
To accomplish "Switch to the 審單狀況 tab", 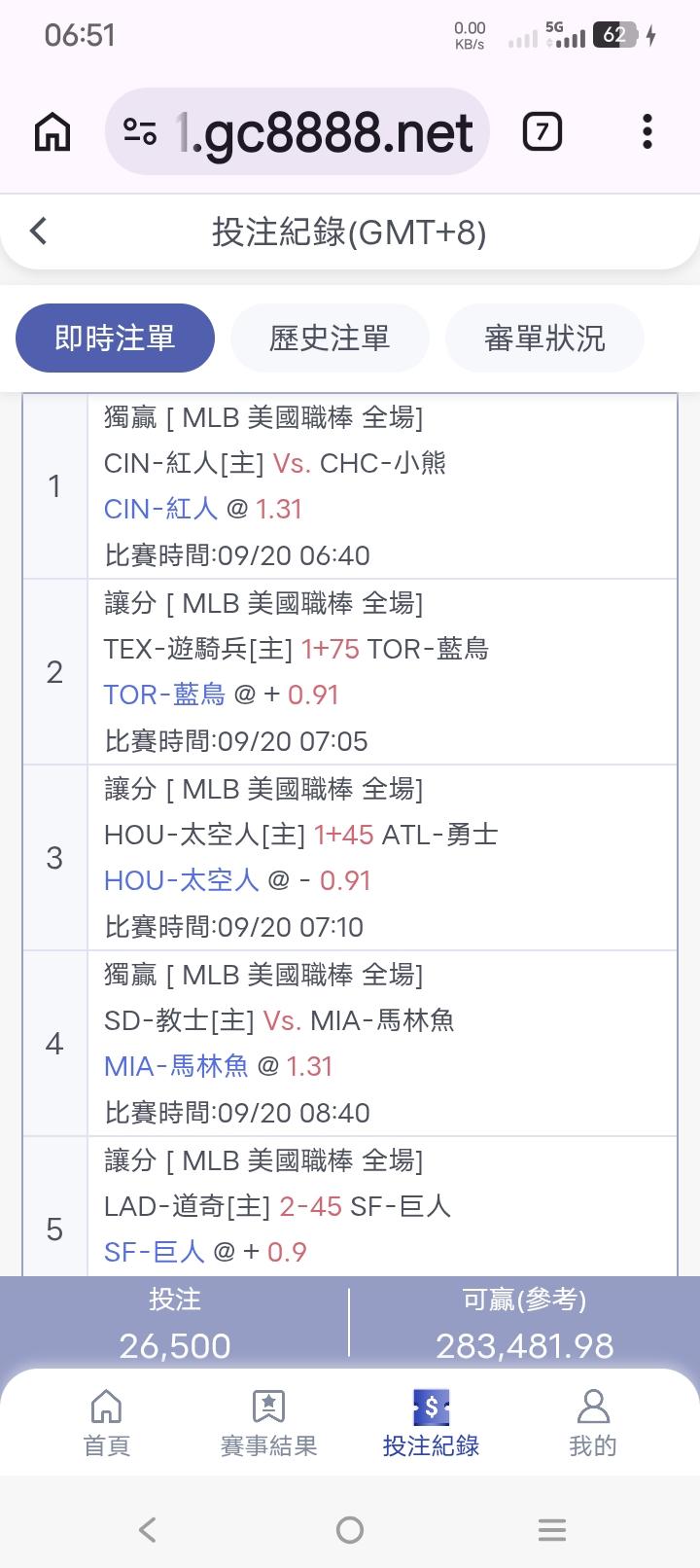I will click(x=544, y=338).
